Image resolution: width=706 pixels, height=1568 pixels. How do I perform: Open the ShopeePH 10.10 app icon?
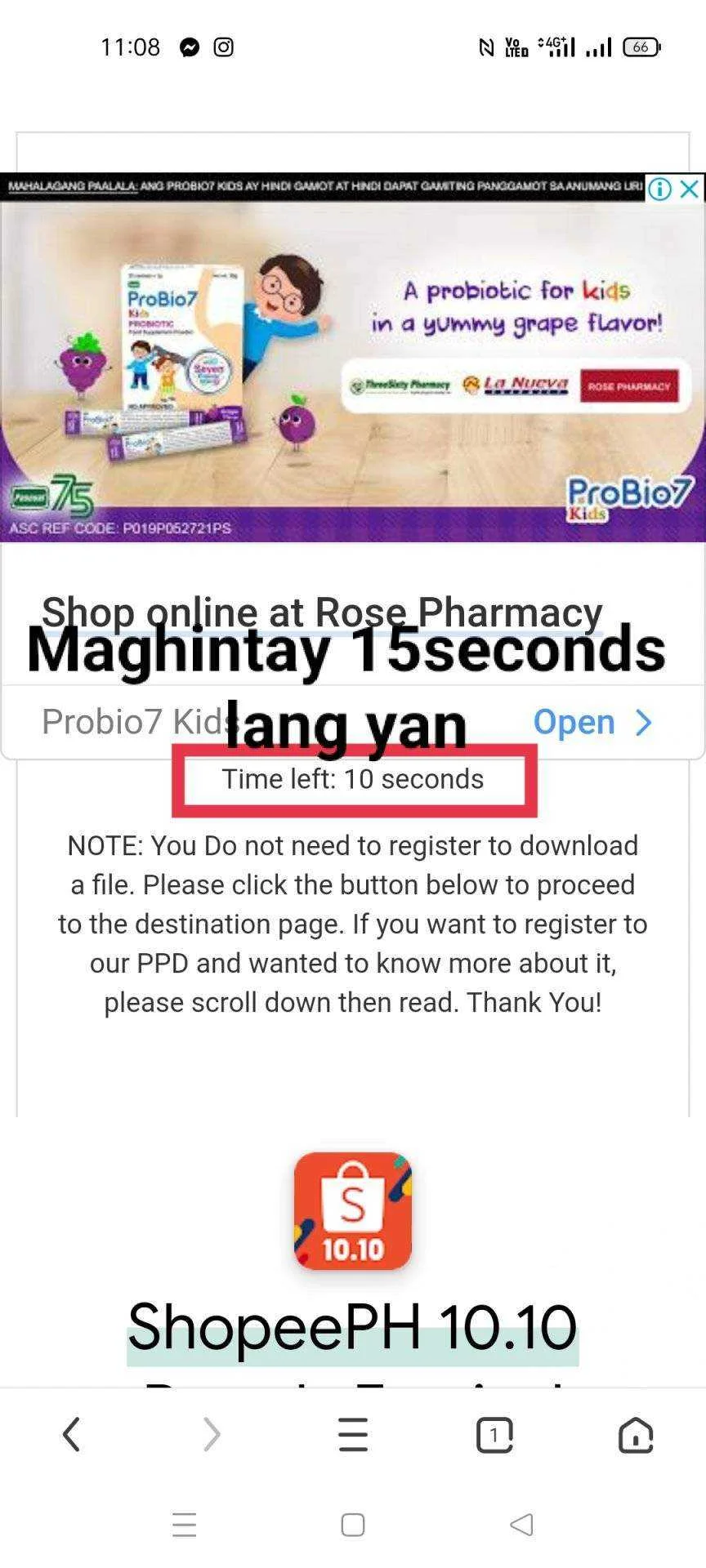[353, 1211]
